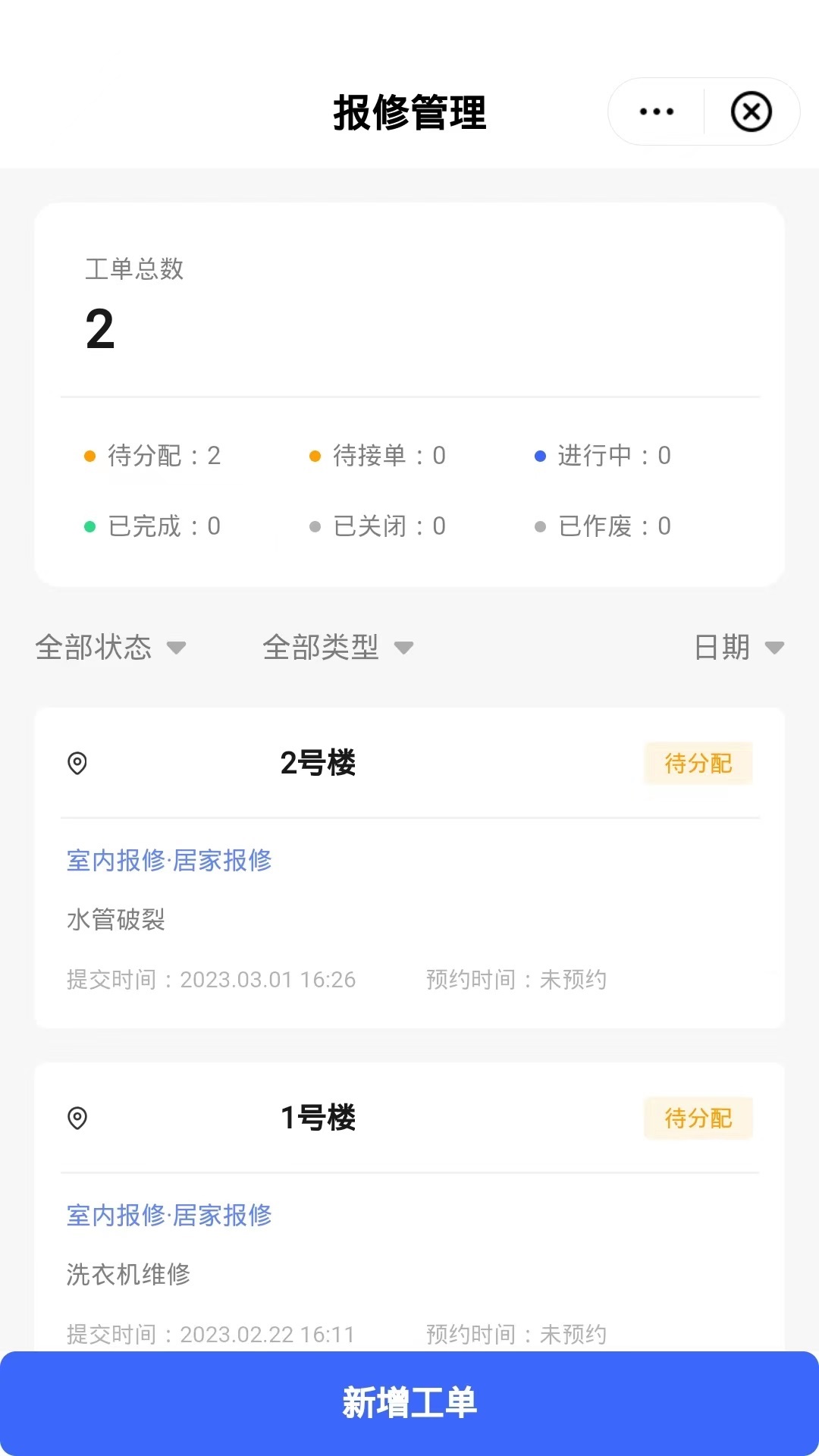Viewport: 819px width, 1456px height.
Task: Click the green dot beside 已完成 counter
Action: [x=88, y=526]
